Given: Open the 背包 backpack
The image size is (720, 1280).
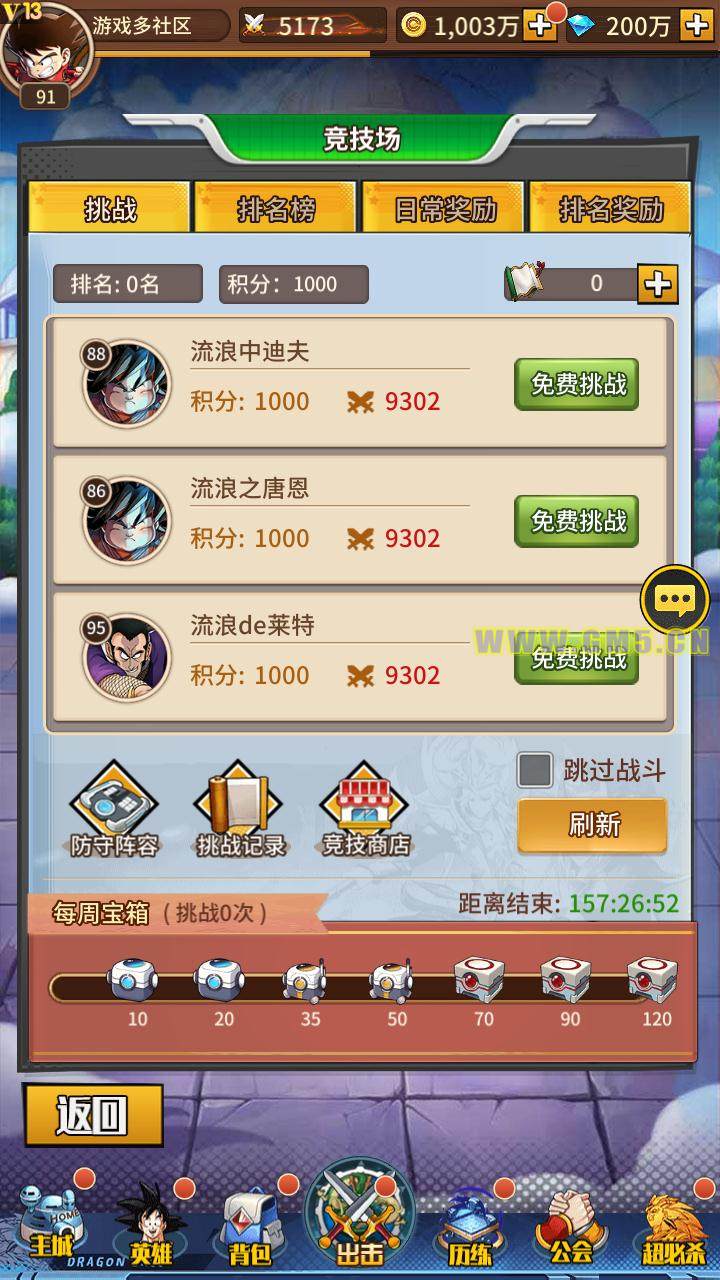Looking at the screenshot, I should [x=250, y=1225].
